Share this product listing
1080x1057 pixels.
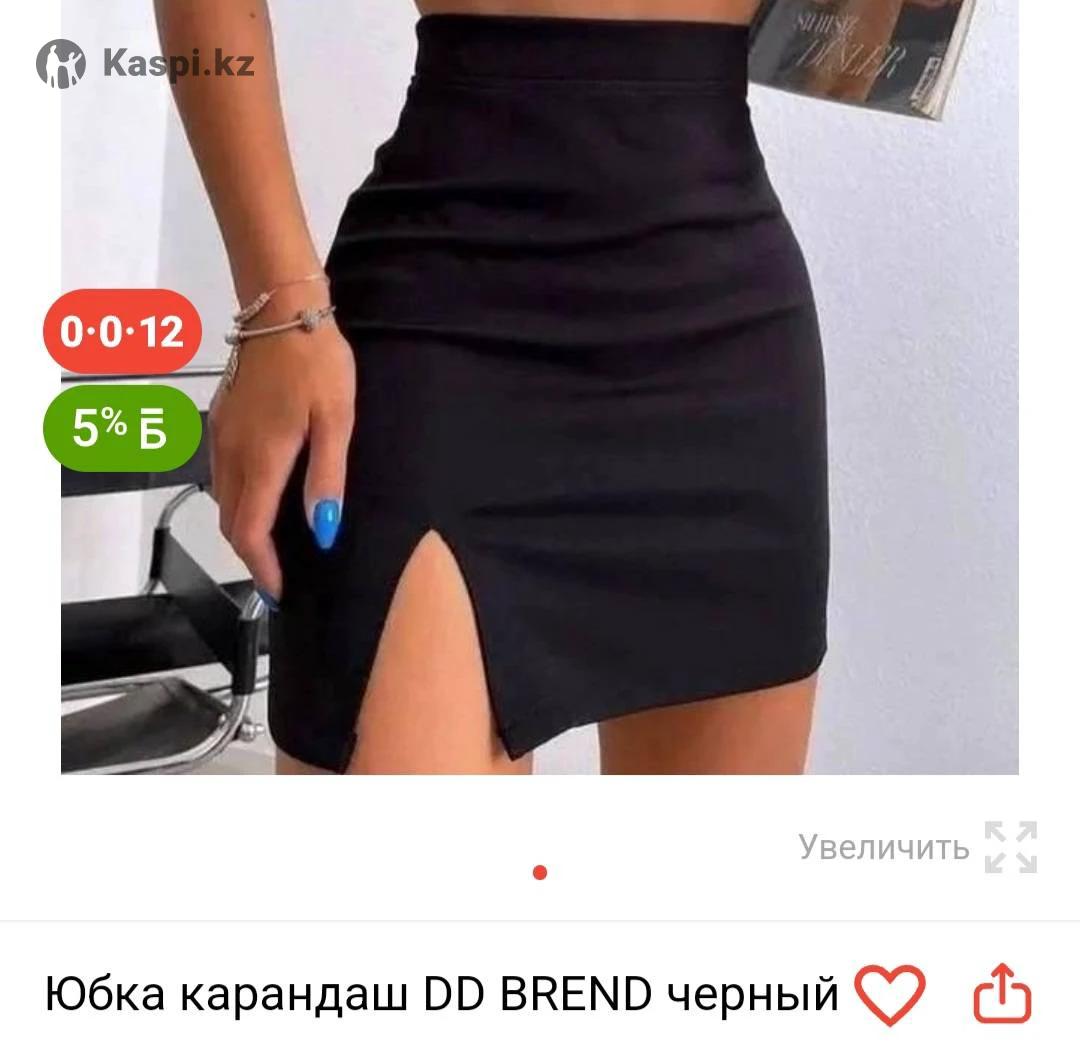[x=1001, y=995]
